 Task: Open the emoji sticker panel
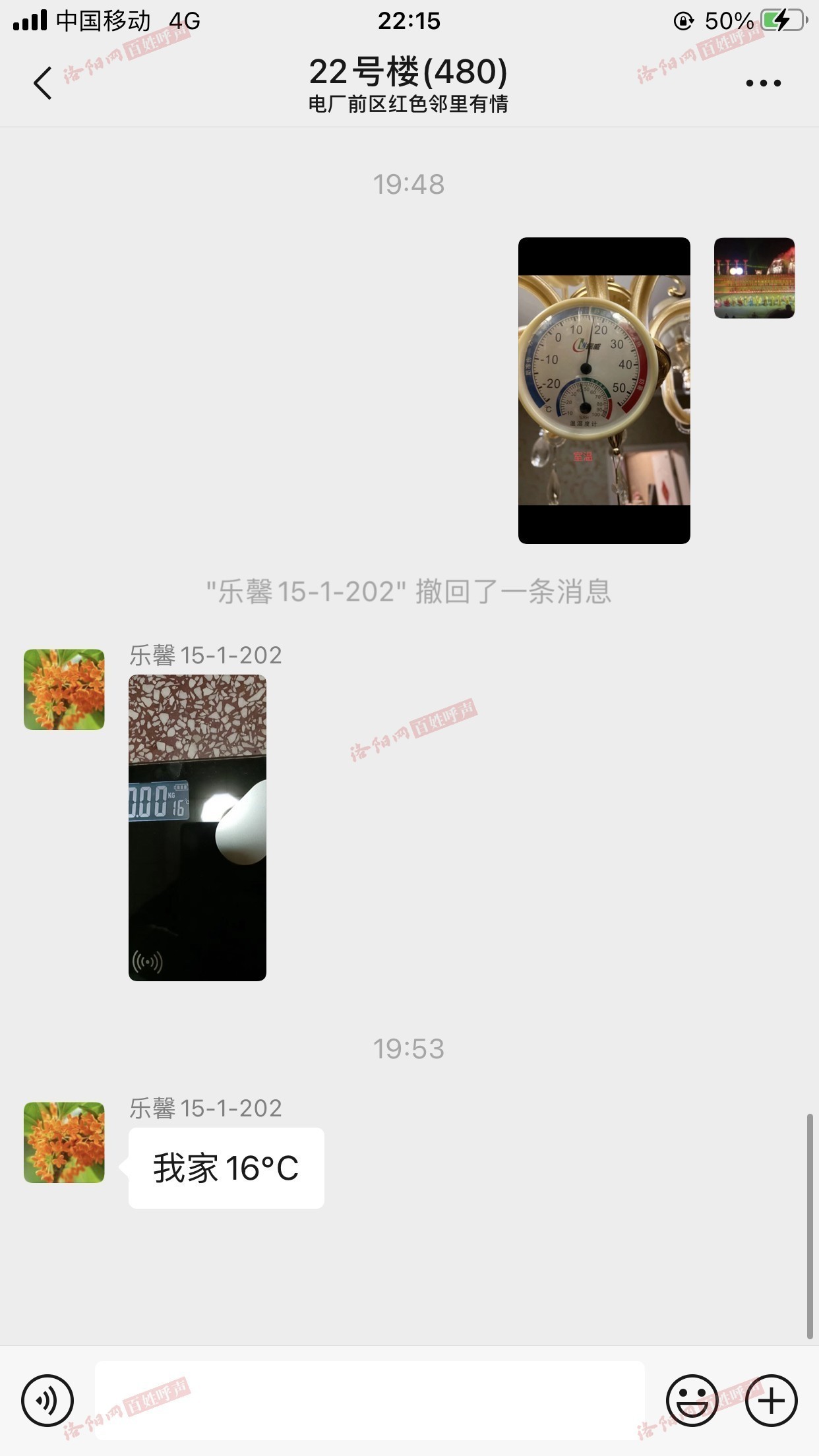pyautogui.click(x=692, y=1400)
